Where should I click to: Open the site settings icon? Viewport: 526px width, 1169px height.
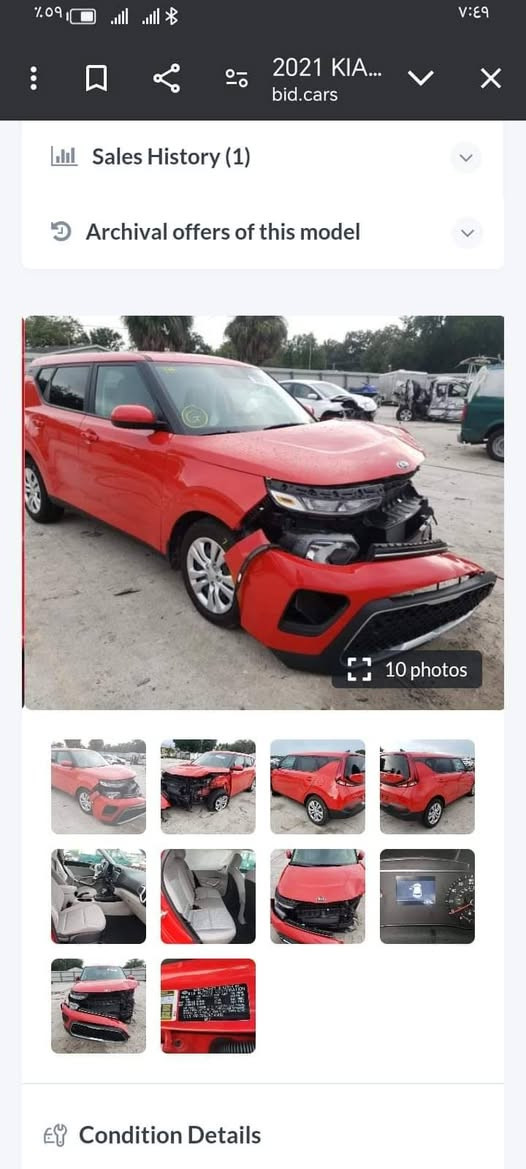click(x=237, y=78)
